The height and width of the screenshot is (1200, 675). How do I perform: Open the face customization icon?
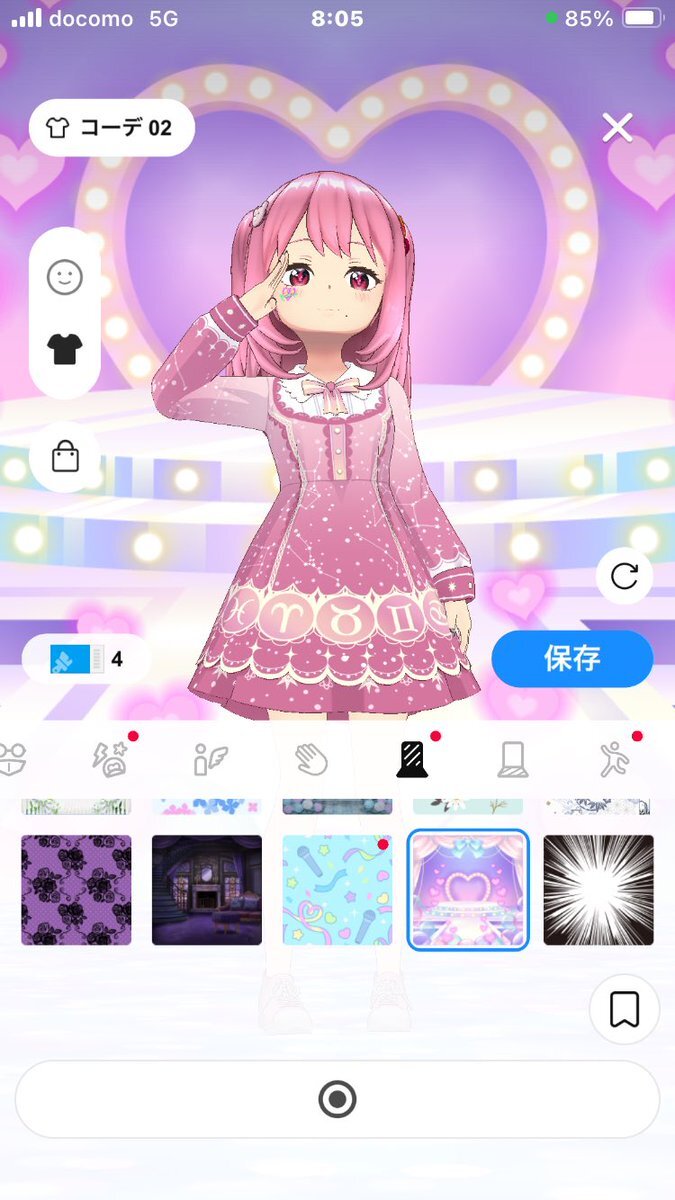pyautogui.click(x=65, y=277)
